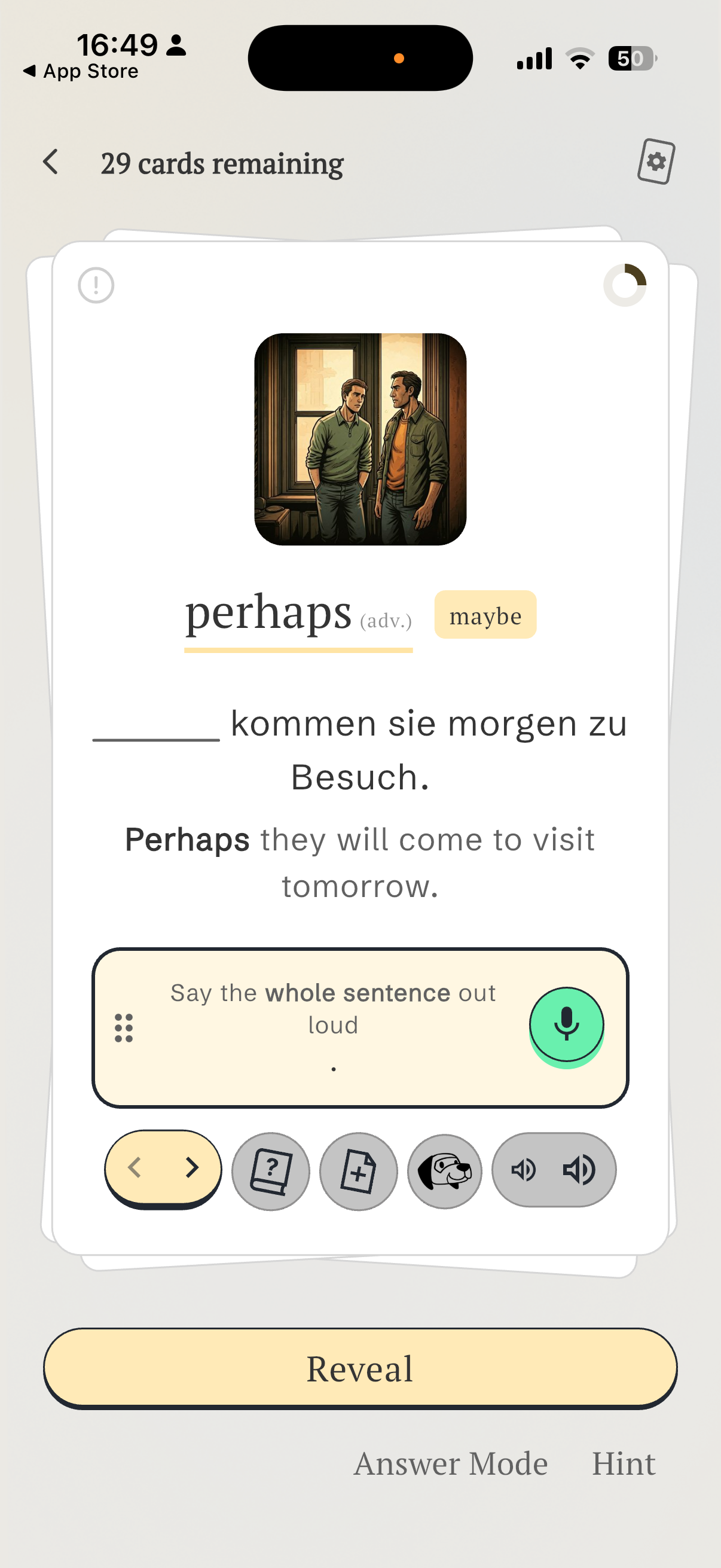Return to the App Store
The height and width of the screenshot is (1568, 721).
pos(81,71)
